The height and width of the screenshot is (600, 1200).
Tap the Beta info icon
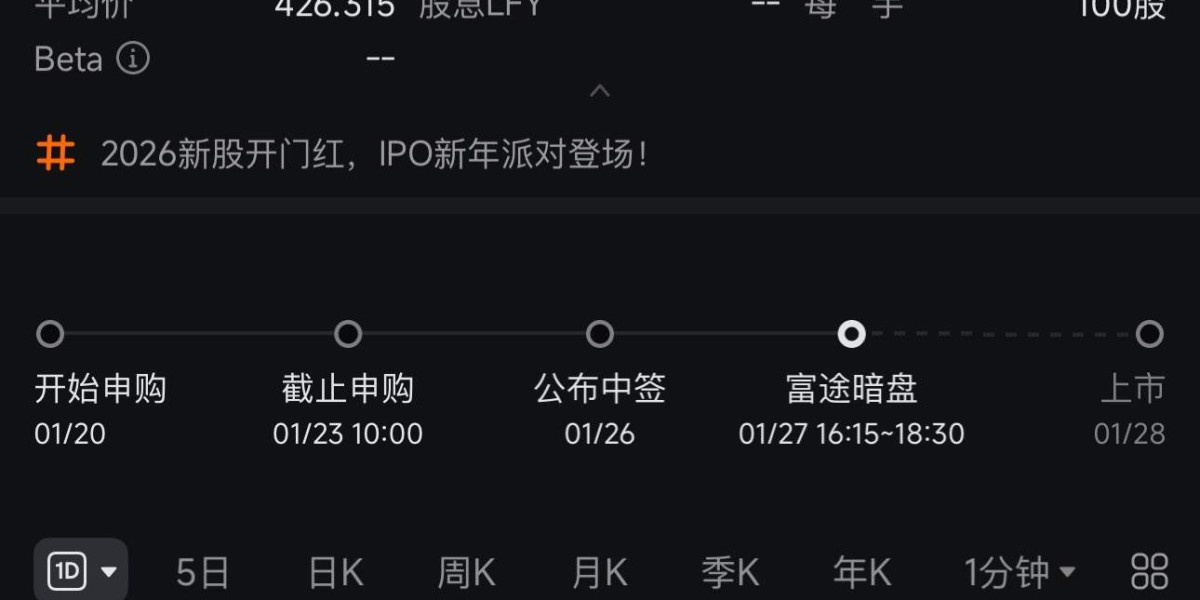[133, 59]
